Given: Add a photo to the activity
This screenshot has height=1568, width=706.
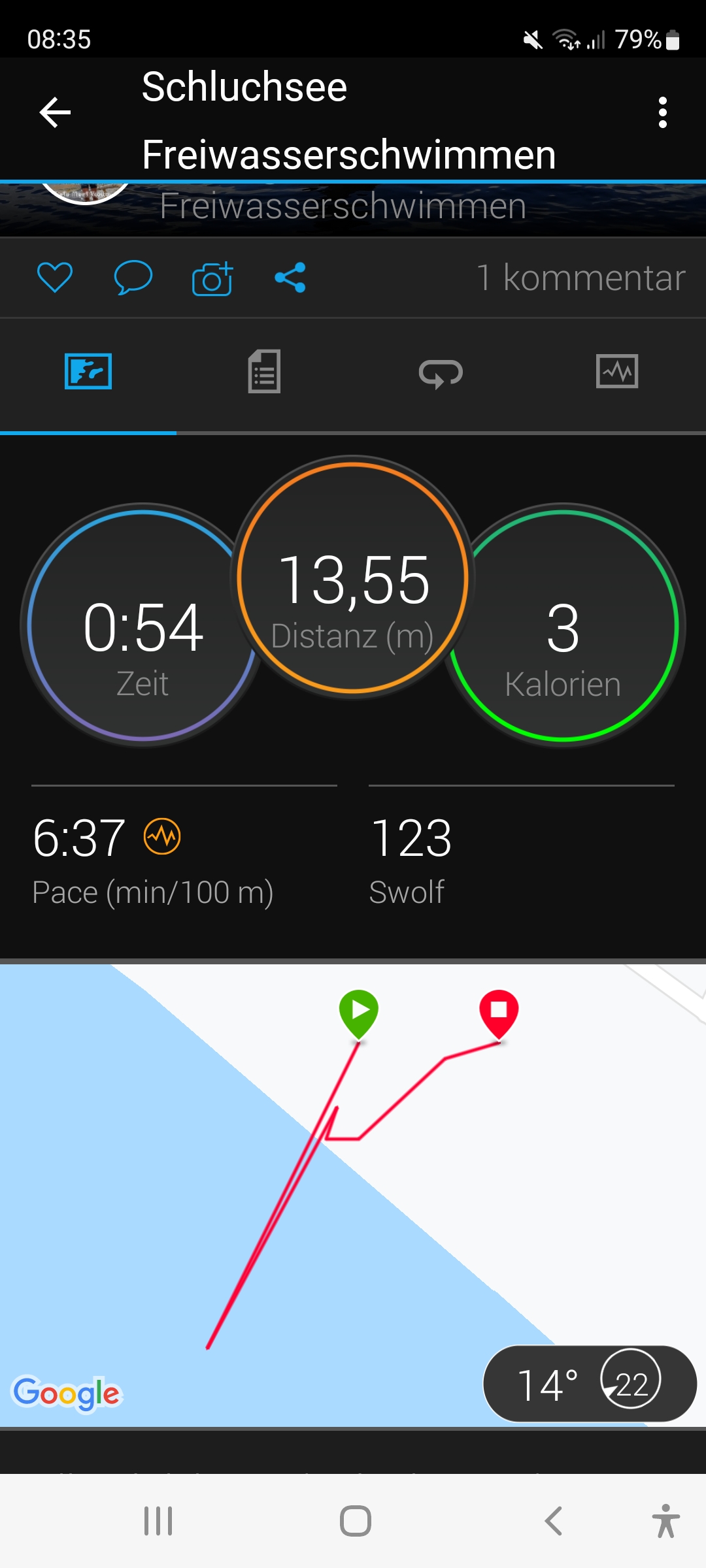Looking at the screenshot, I should coord(212,279).
